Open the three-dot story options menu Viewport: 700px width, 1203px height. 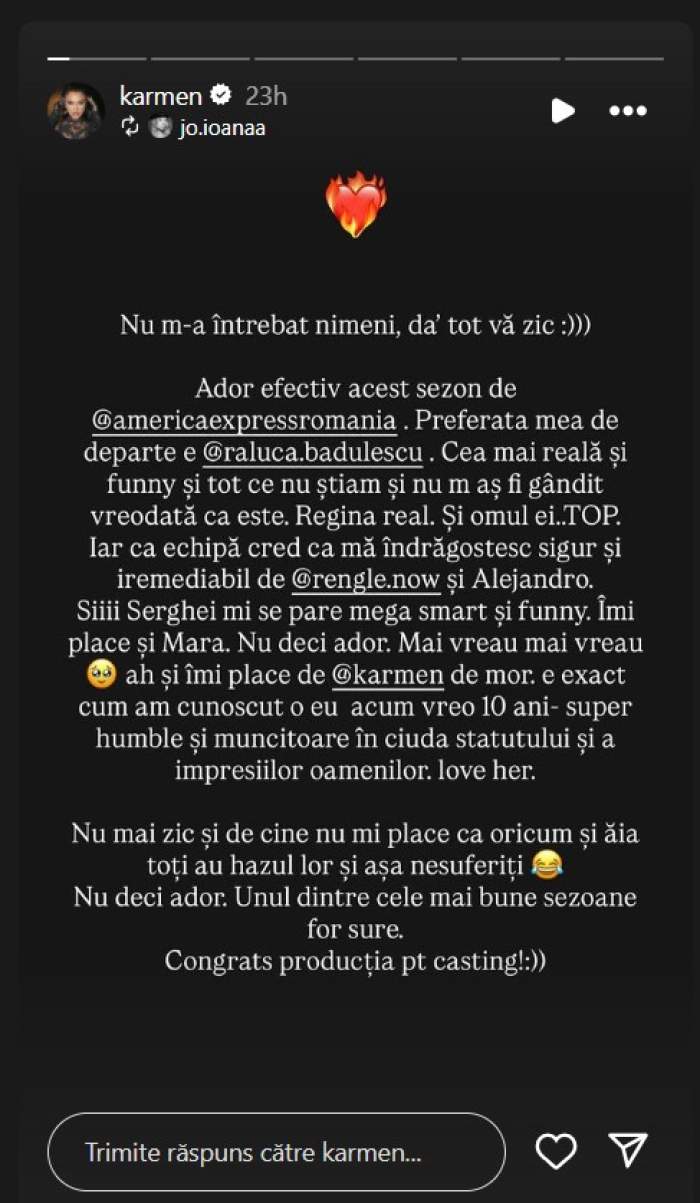click(x=628, y=110)
